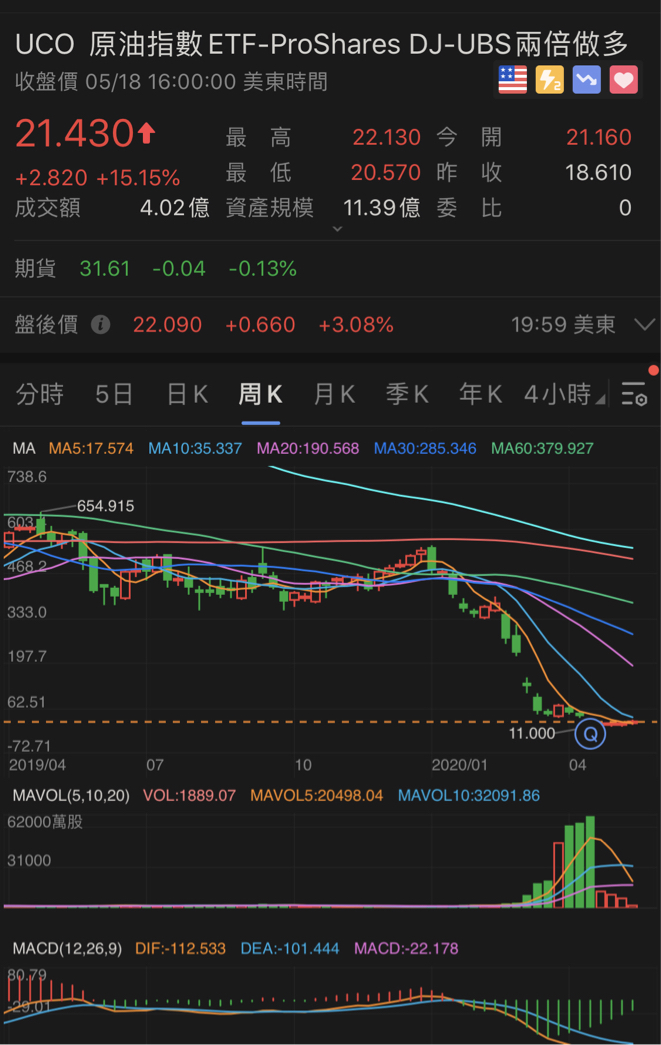Expand more quote details below 資產規模
This screenshot has width=661, height=1045.
337,229
